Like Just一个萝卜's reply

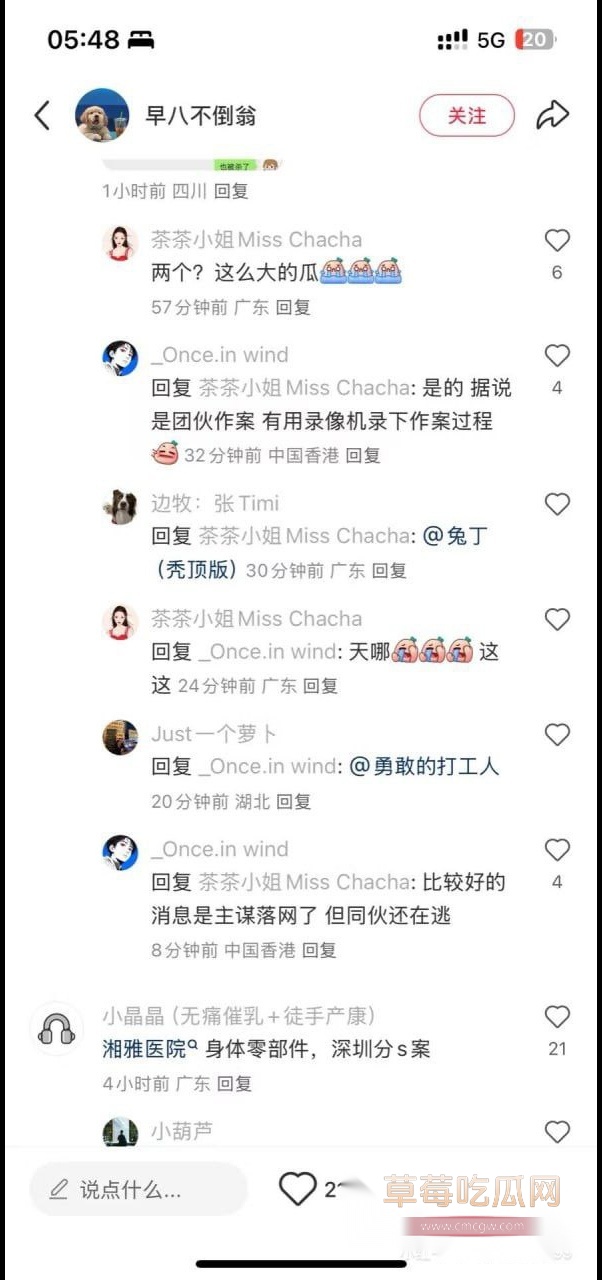pos(557,735)
